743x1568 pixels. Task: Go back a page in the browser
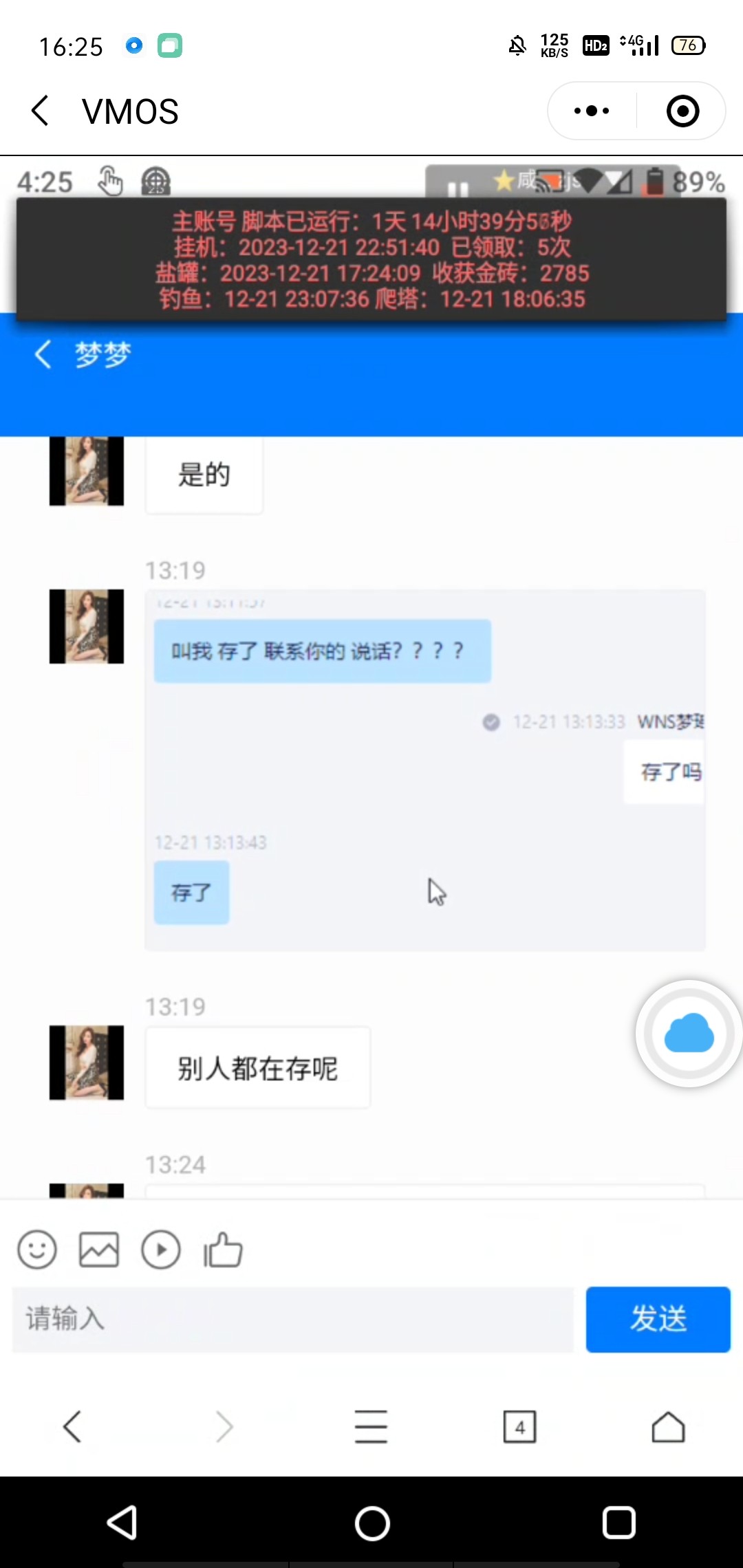click(x=72, y=1427)
